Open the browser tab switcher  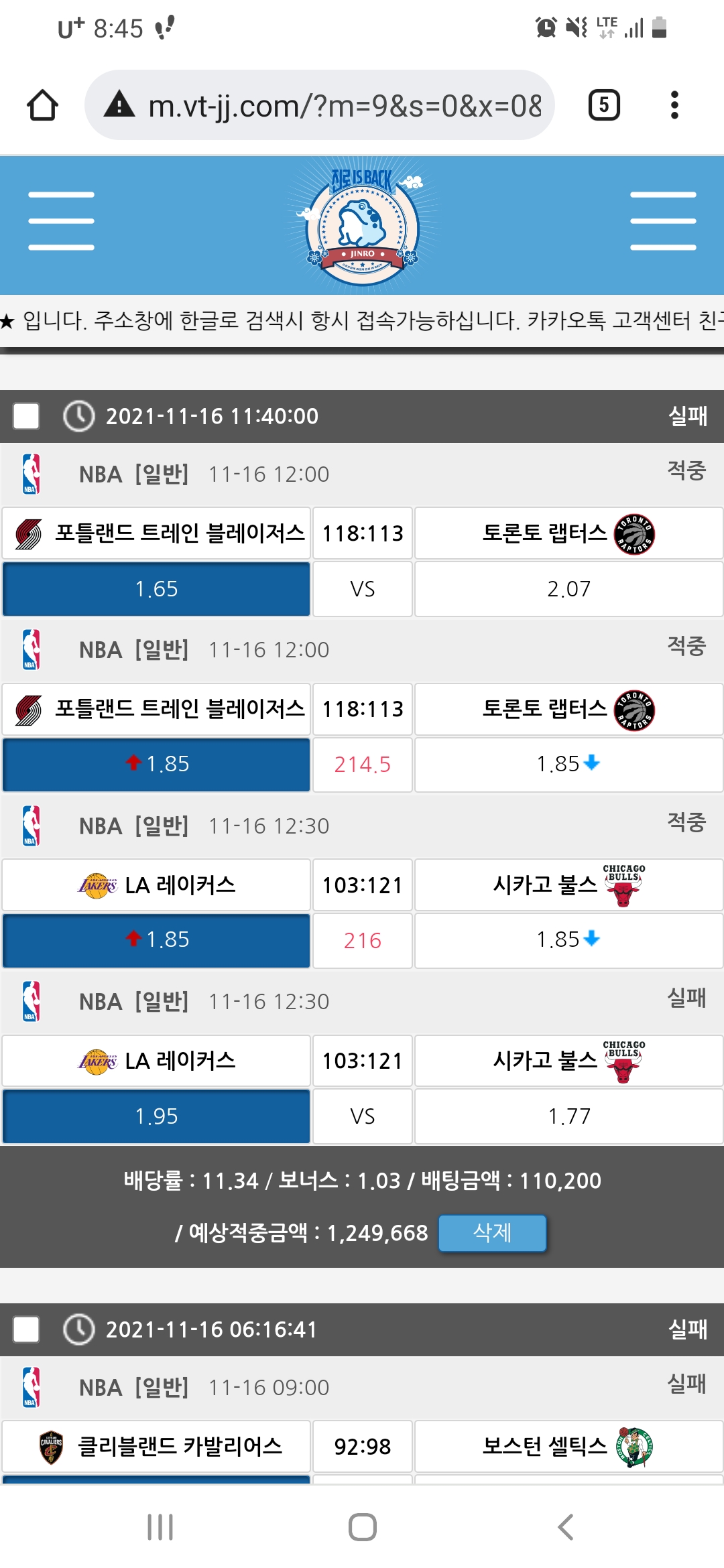603,105
